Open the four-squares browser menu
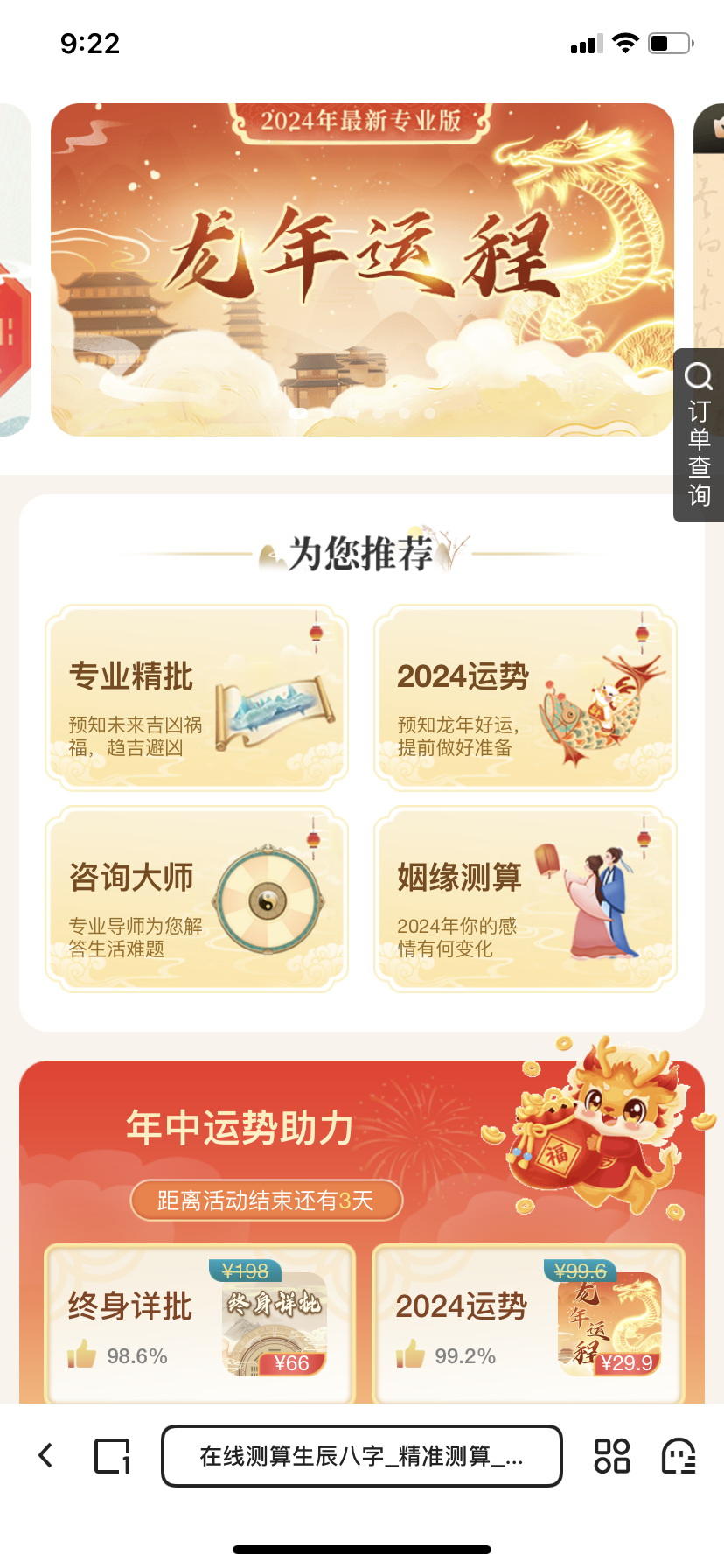This screenshot has height=1568, width=724. [x=612, y=1456]
